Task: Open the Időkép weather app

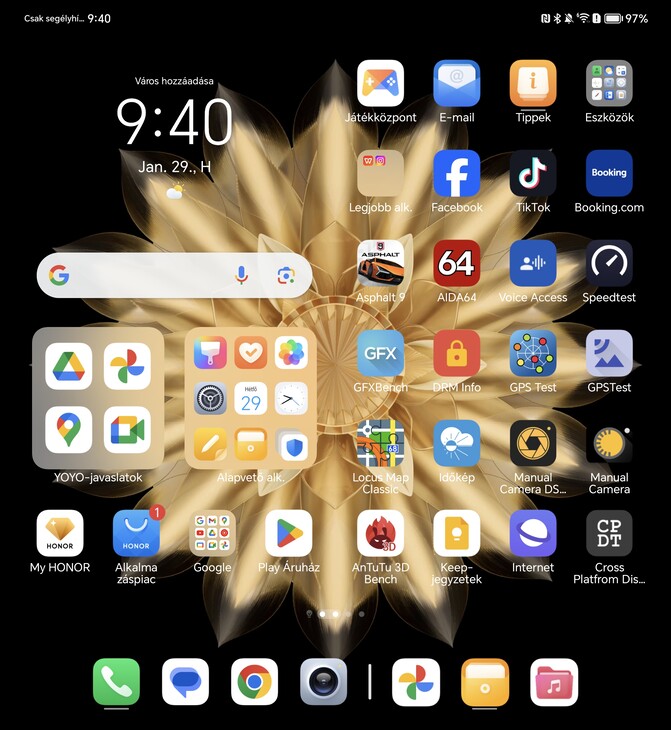Action: click(x=456, y=444)
